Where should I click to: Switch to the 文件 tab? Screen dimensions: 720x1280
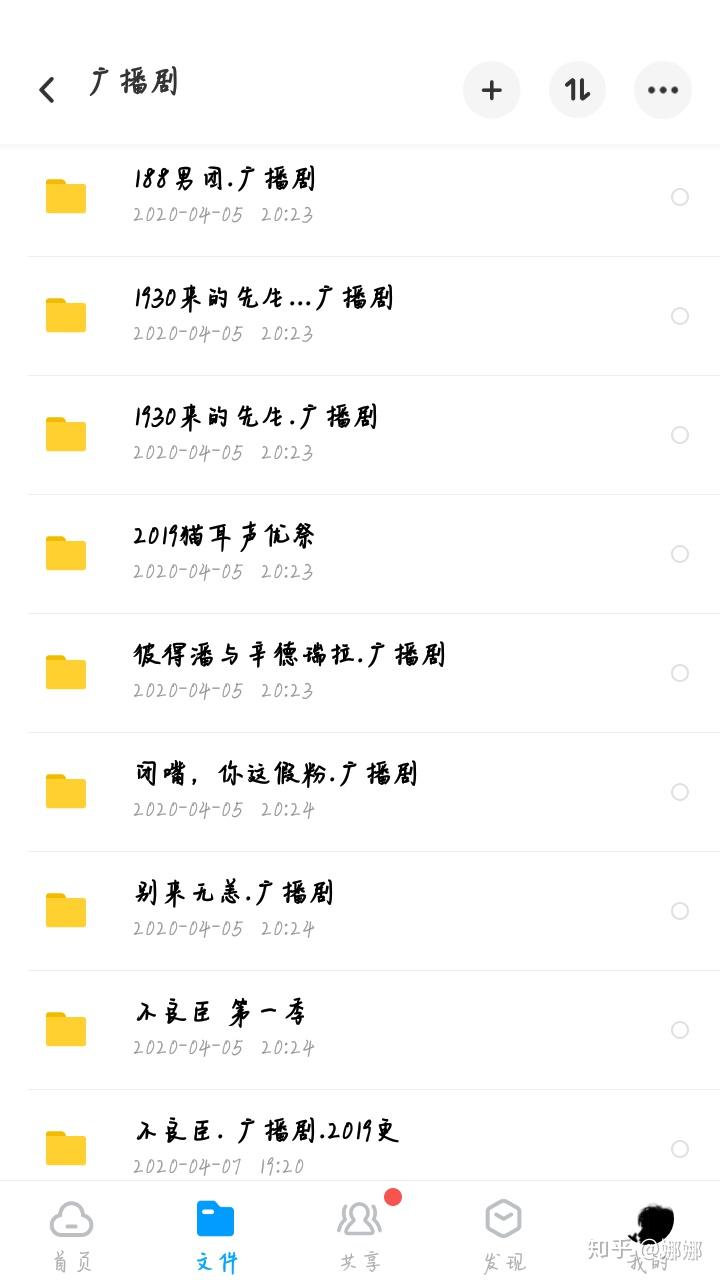click(x=216, y=1220)
